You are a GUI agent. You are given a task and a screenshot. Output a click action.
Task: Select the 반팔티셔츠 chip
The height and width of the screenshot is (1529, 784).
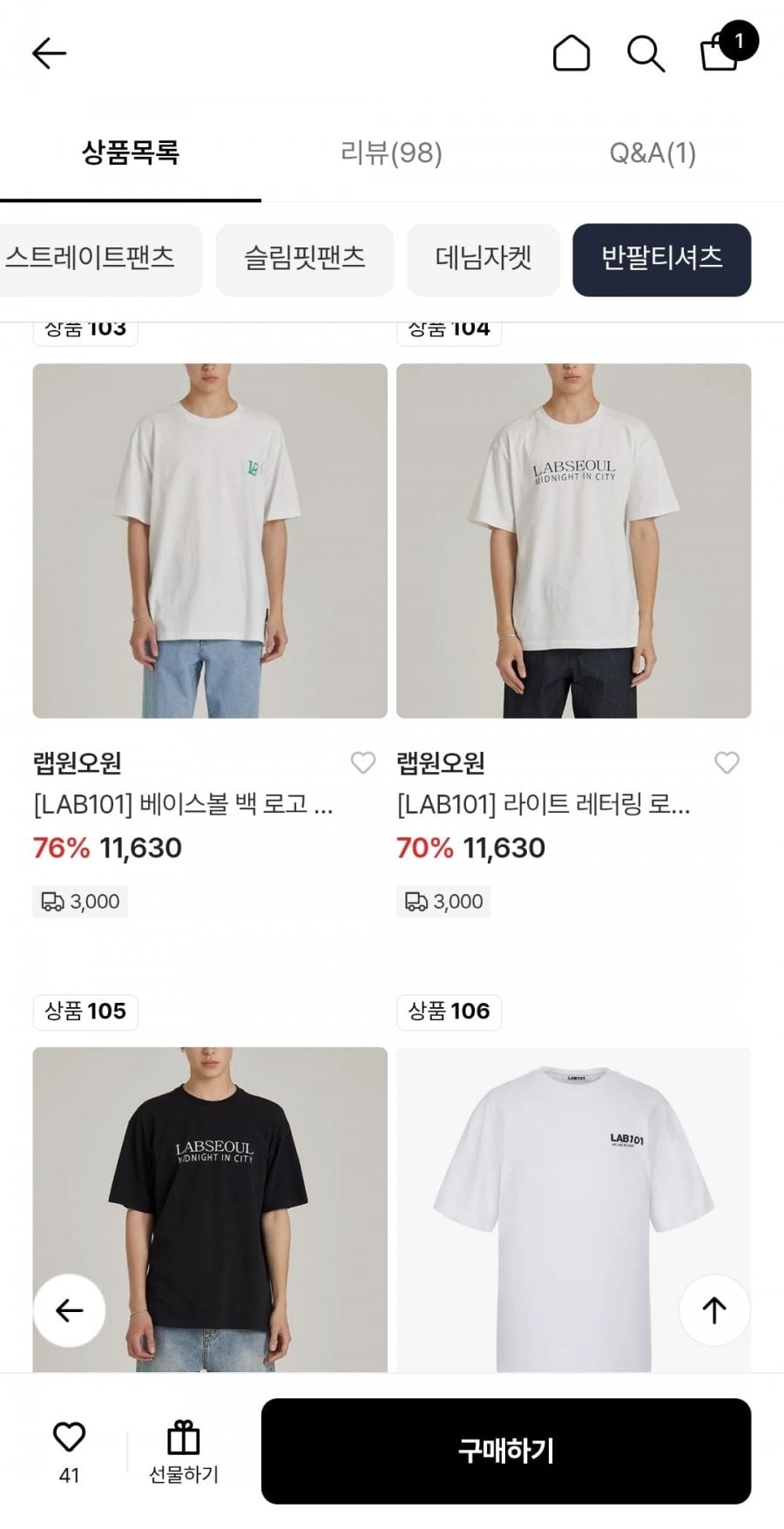point(661,259)
